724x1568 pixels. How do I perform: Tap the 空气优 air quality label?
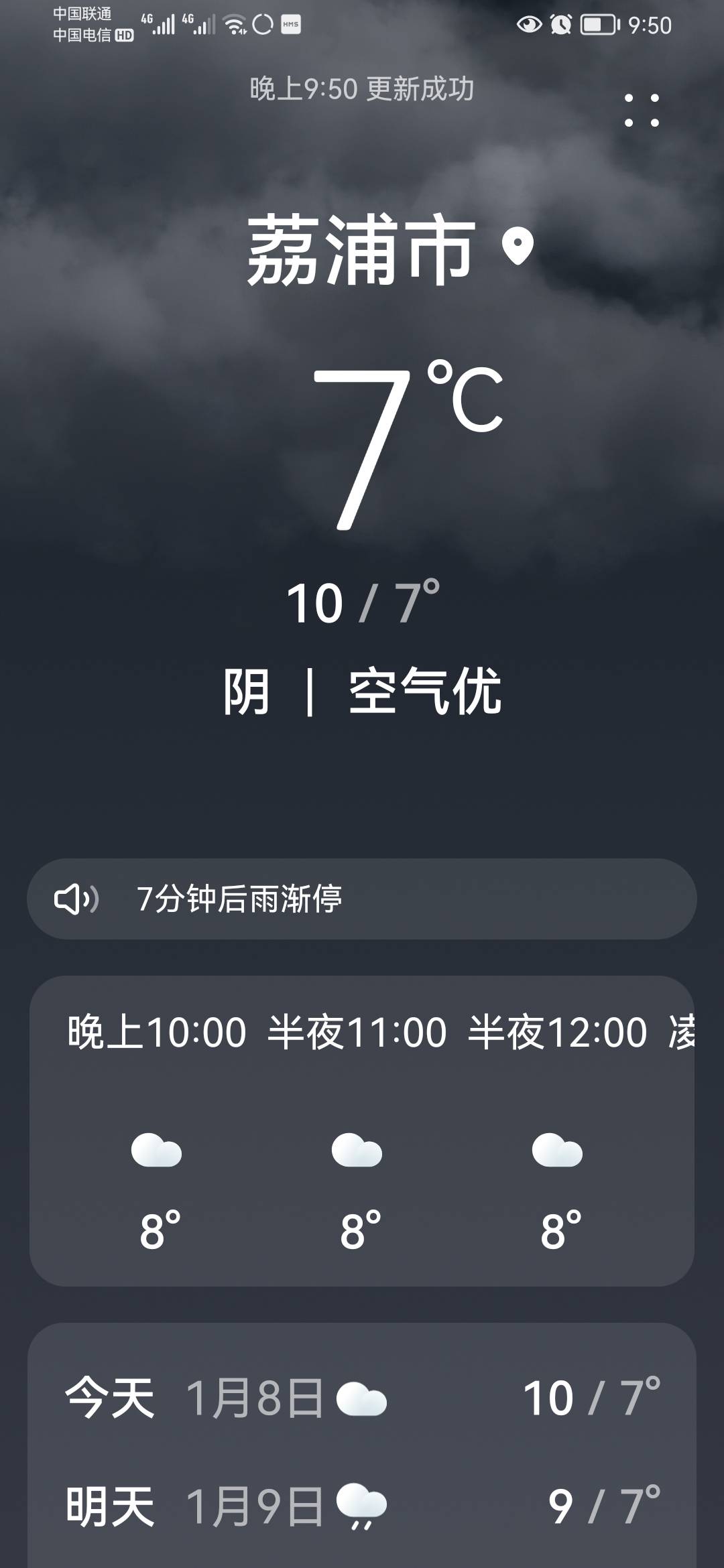pos(425,691)
